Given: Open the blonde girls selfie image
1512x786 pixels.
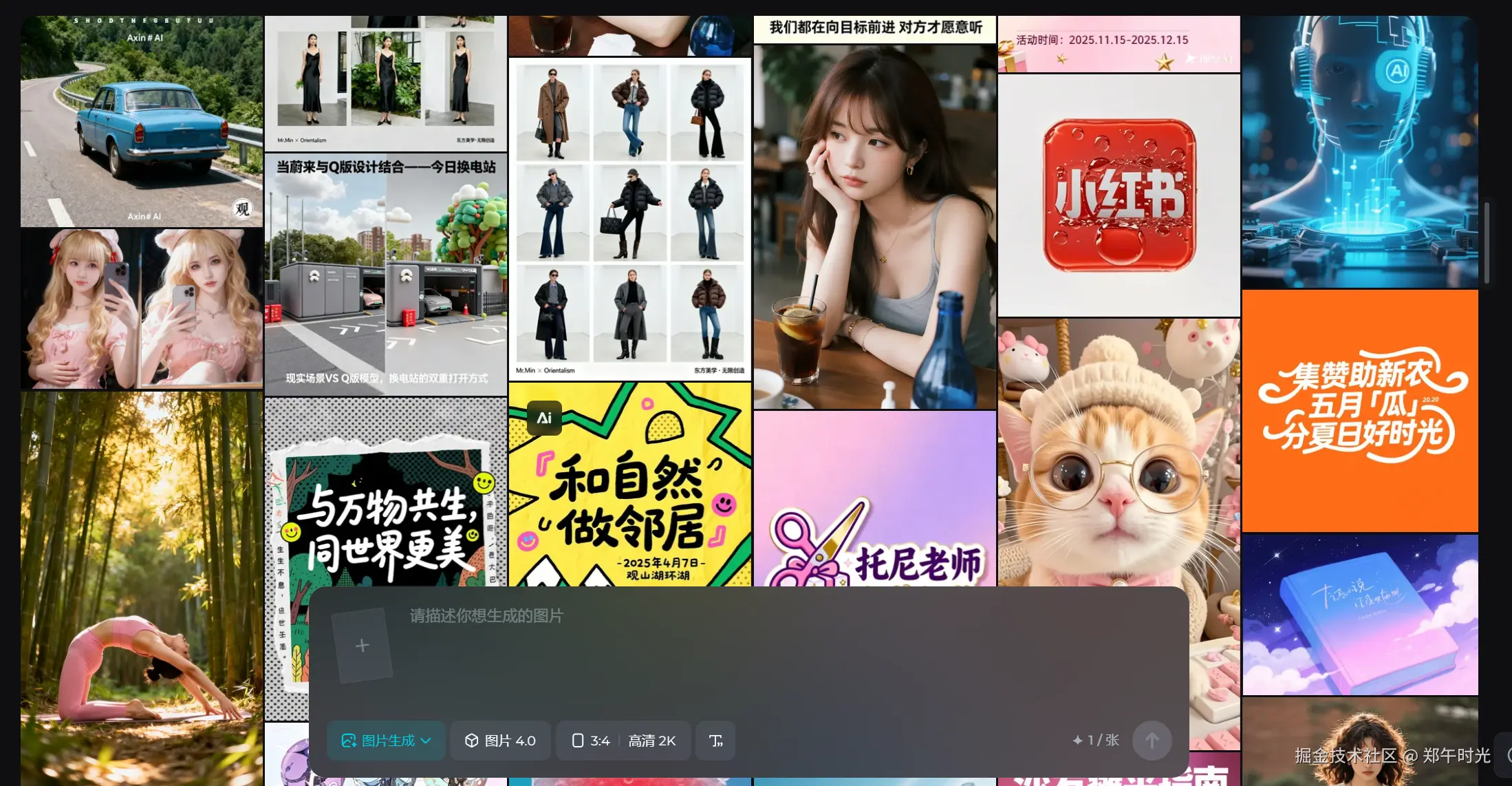Looking at the screenshot, I should (x=142, y=310).
